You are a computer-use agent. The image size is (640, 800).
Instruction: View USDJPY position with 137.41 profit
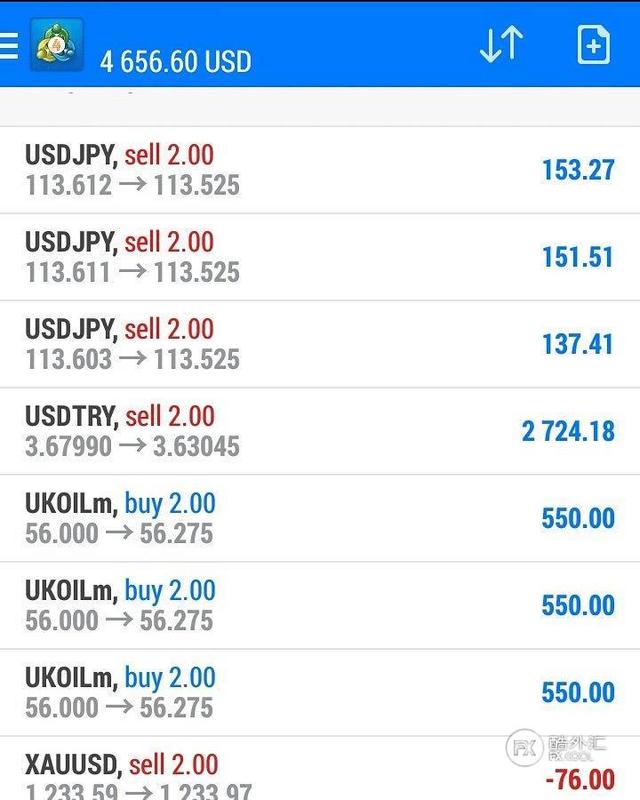click(x=320, y=344)
